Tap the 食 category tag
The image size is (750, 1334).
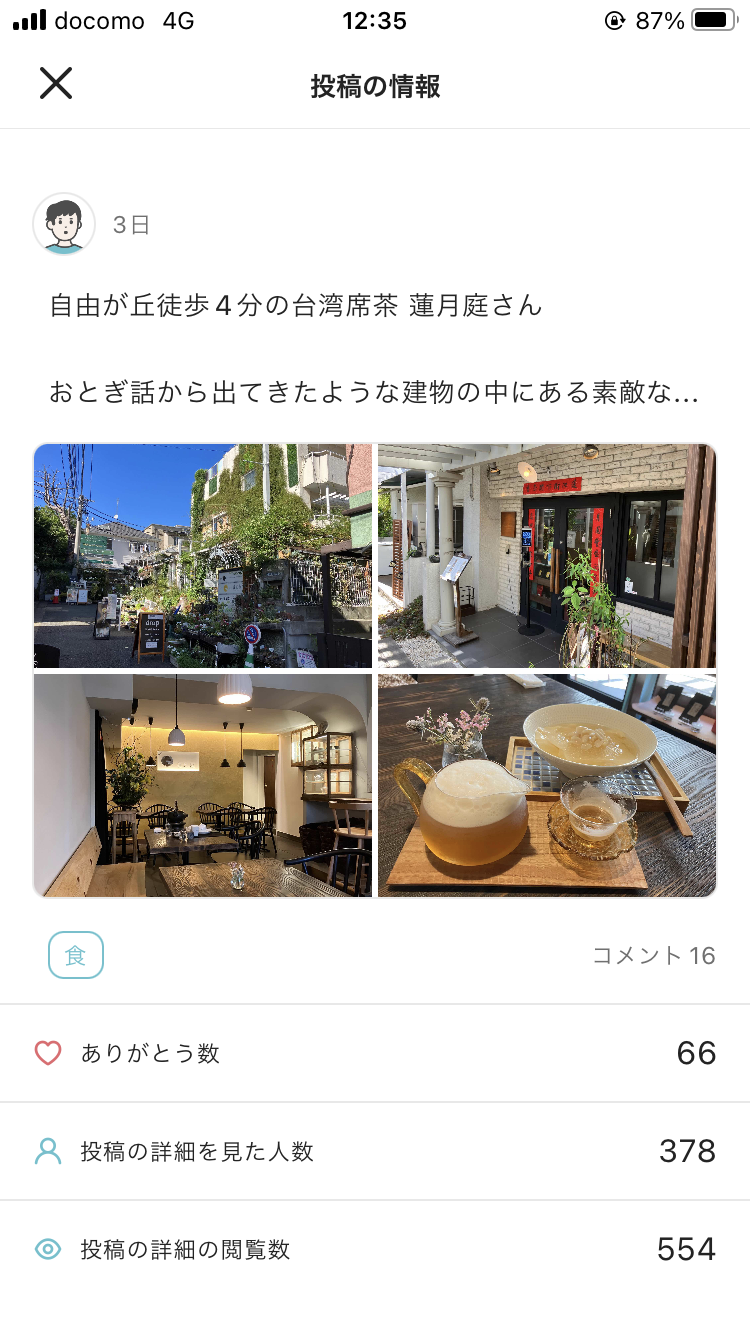[x=76, y=955]
